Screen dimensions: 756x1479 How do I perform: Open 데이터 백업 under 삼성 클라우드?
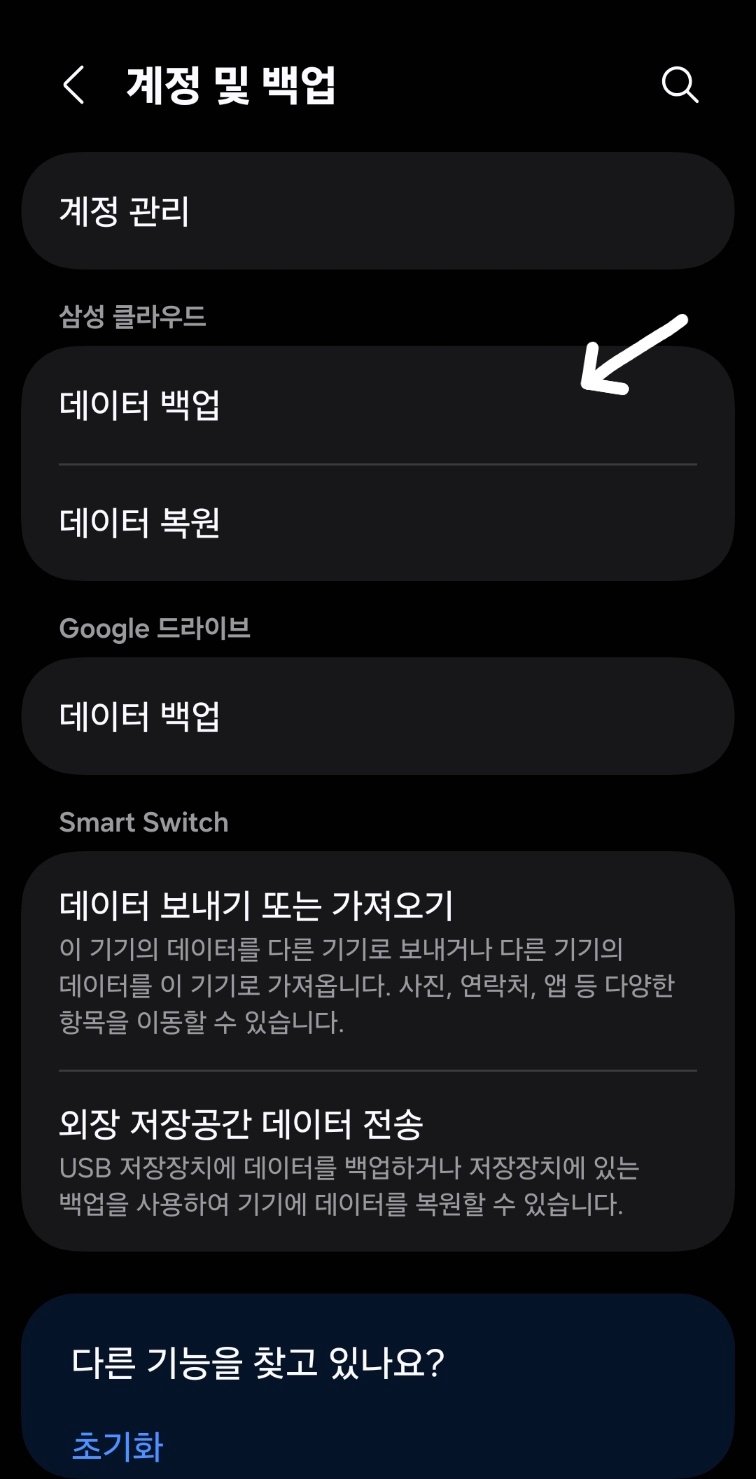(378, 405)
